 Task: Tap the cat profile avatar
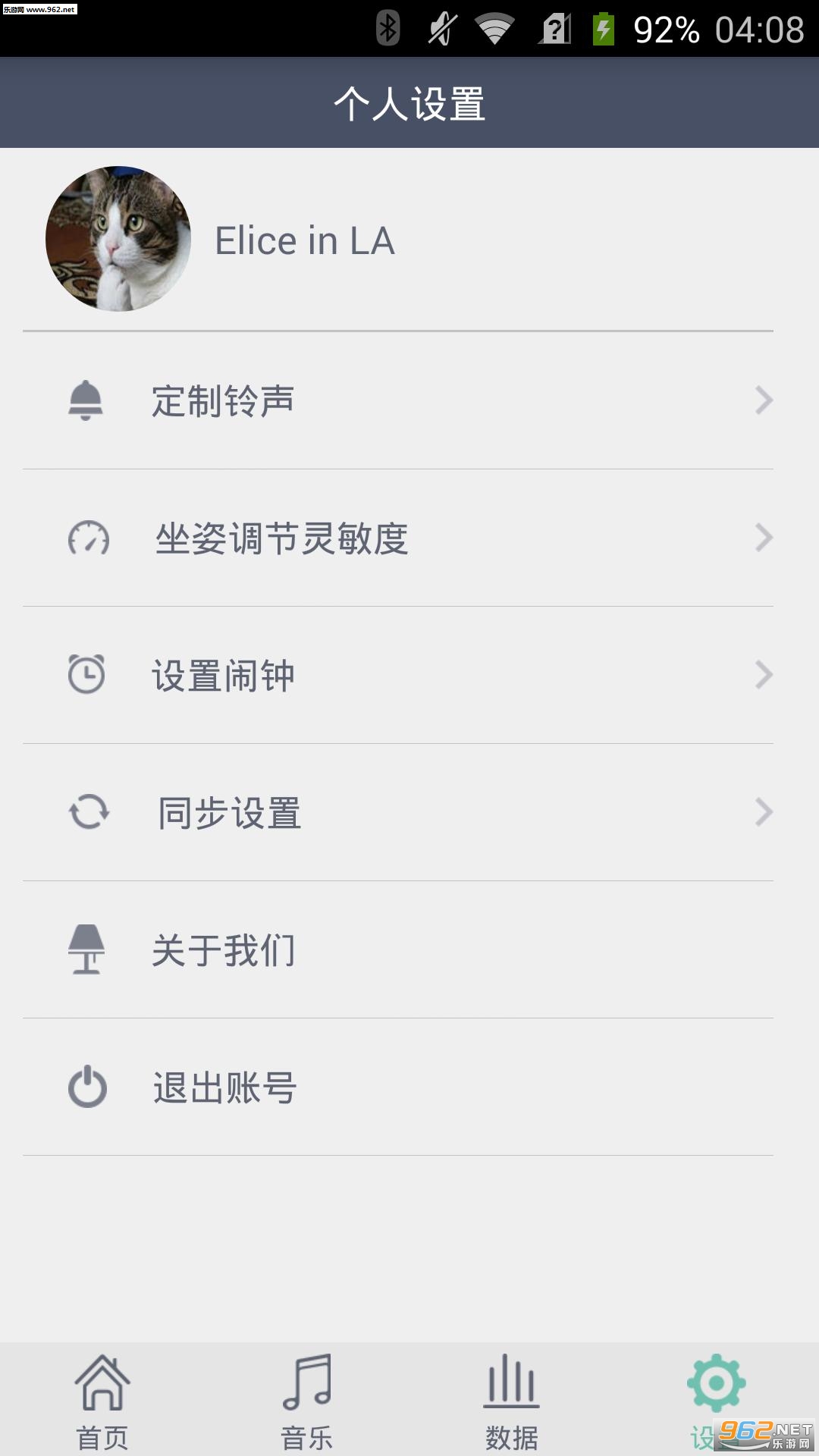click(118, 239)
